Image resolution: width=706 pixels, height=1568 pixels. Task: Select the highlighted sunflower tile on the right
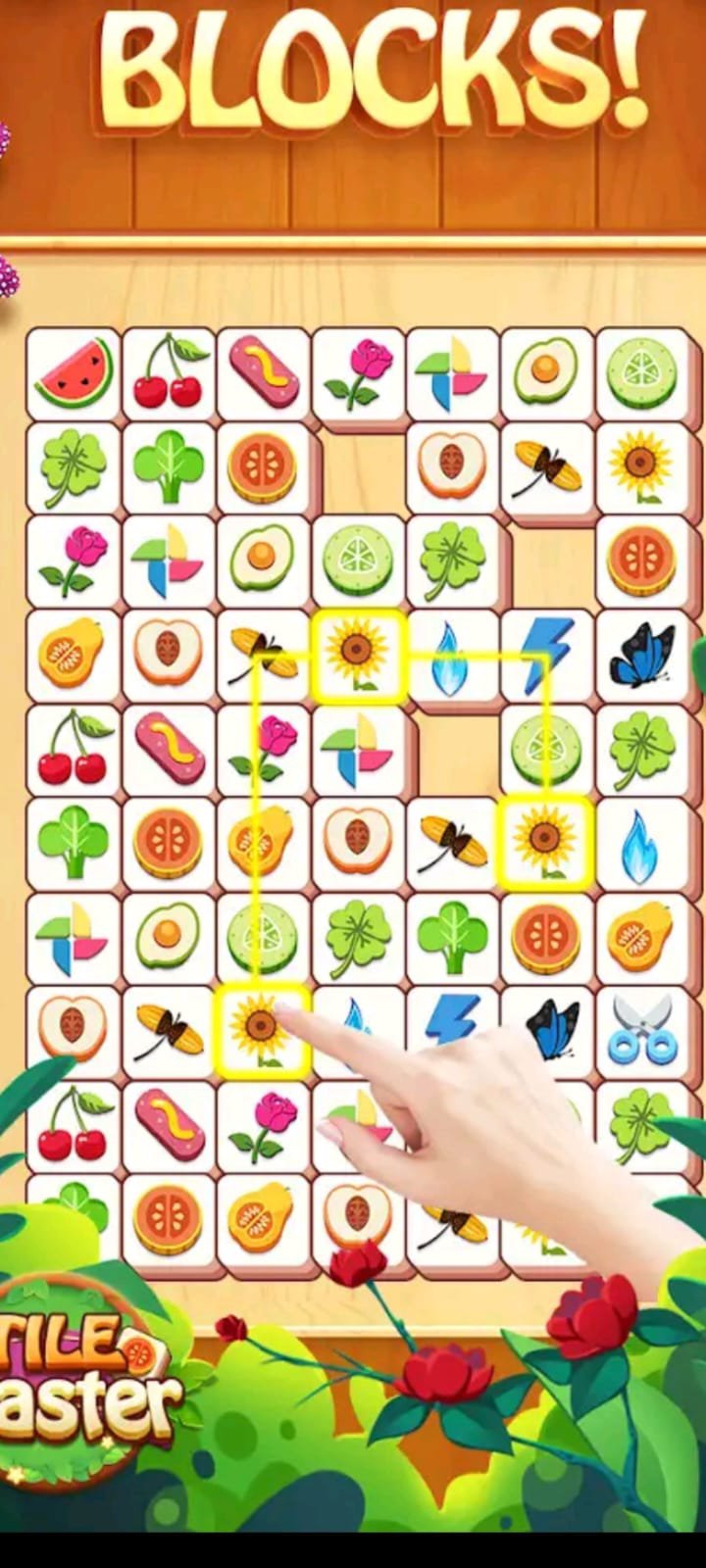(547, 841)
